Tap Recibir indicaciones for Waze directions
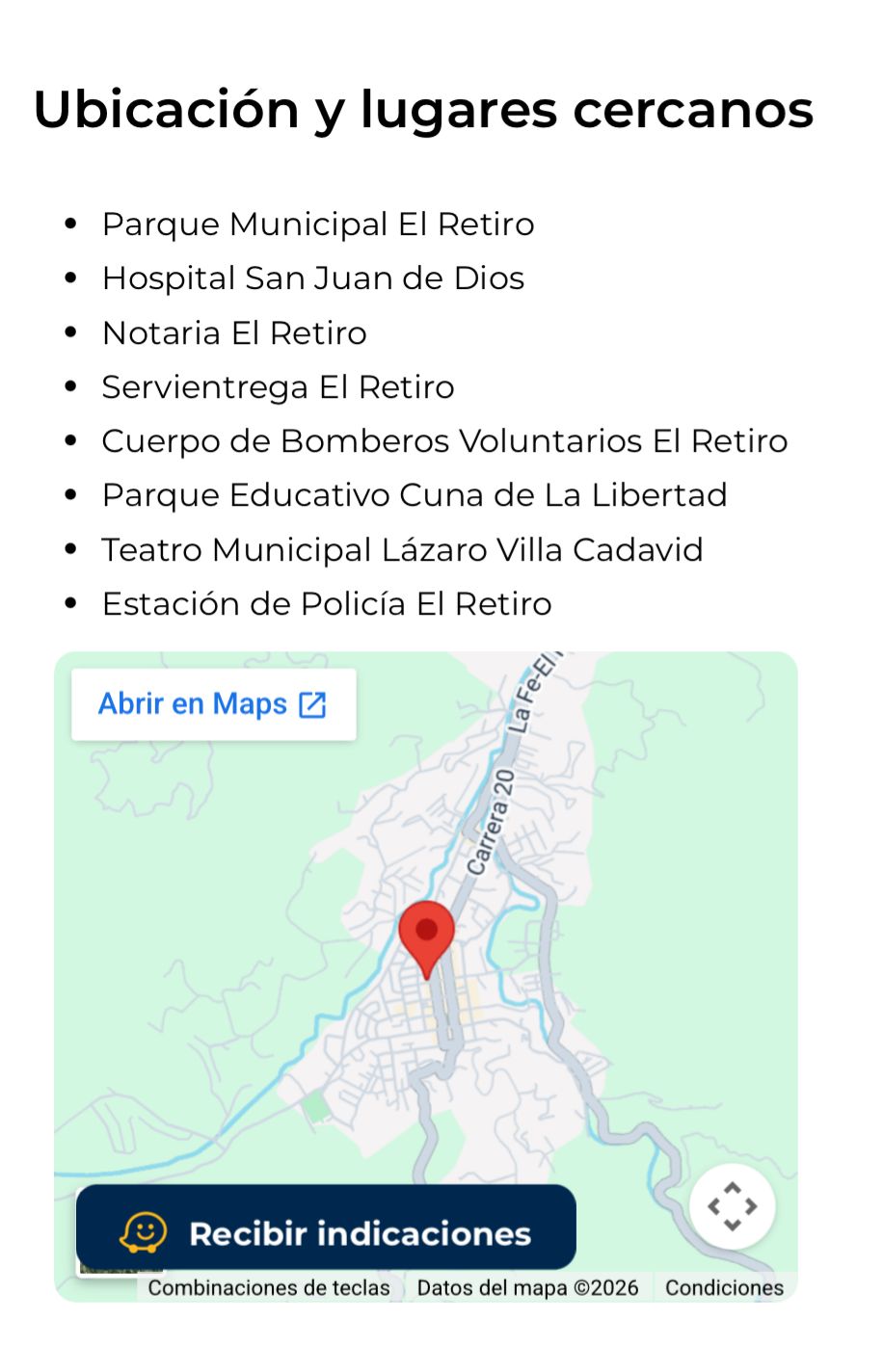The image size is (884, 1372). pyautogui.click(x=326, y=1232)
